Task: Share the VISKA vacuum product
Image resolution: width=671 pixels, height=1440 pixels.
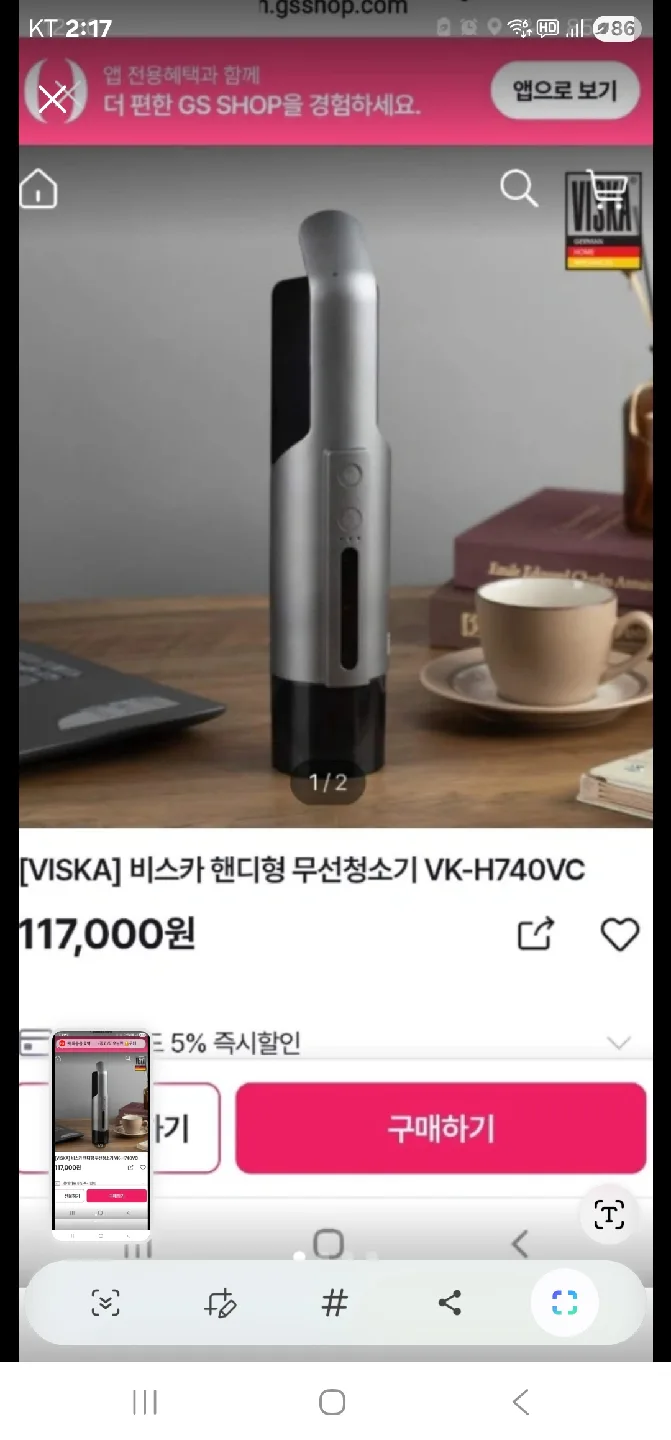Action: [536, 934]
